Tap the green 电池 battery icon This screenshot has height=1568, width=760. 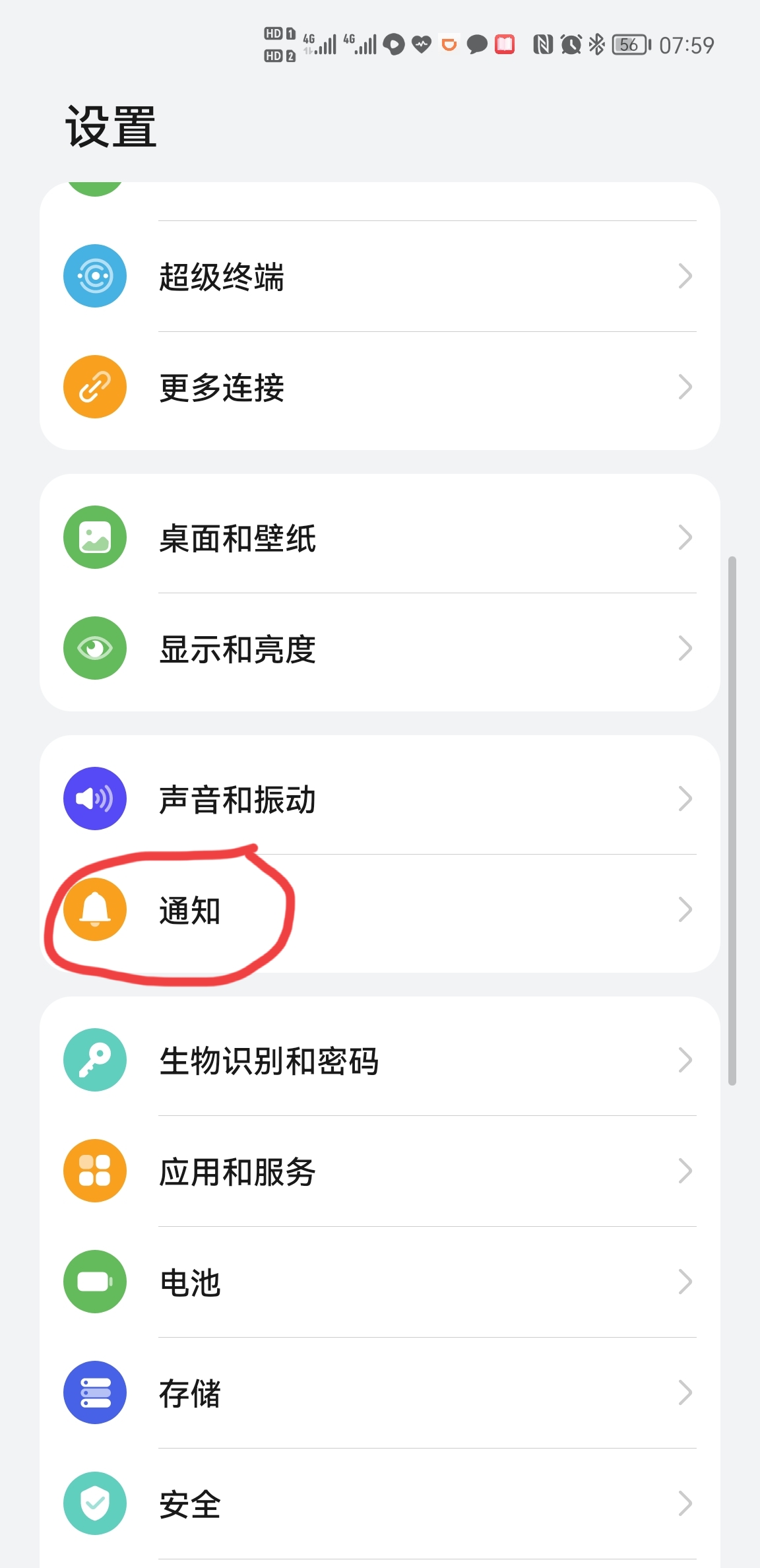coord(94,1282)
